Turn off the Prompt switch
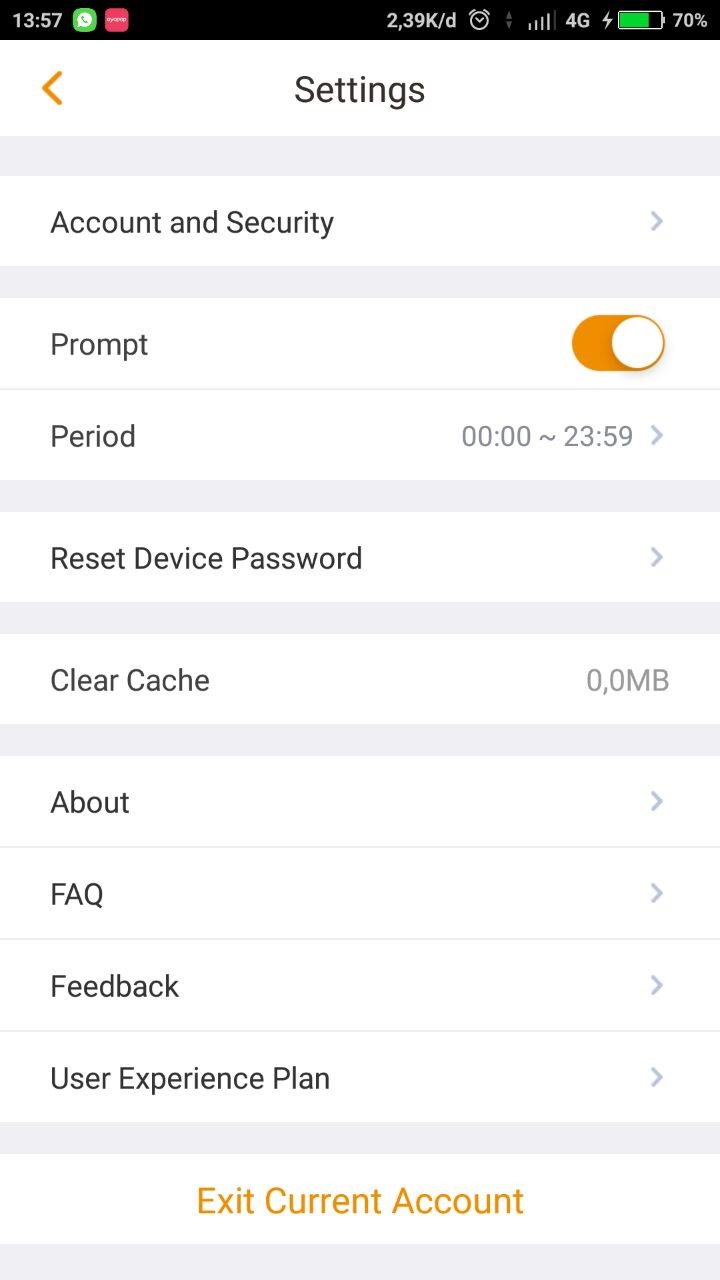This screenshot has width=720, height=1280. [x=617, y=344]
